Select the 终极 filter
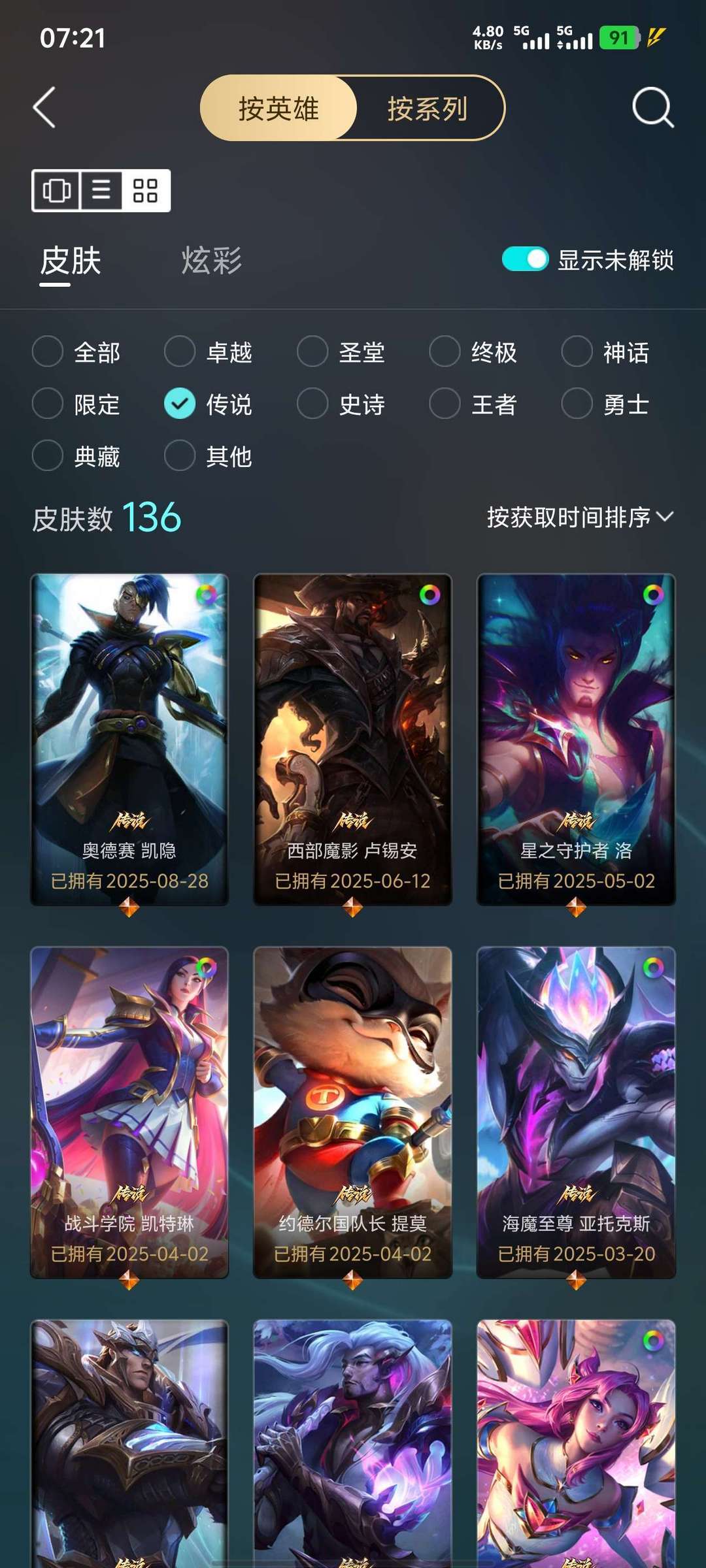 pos(445,351)
